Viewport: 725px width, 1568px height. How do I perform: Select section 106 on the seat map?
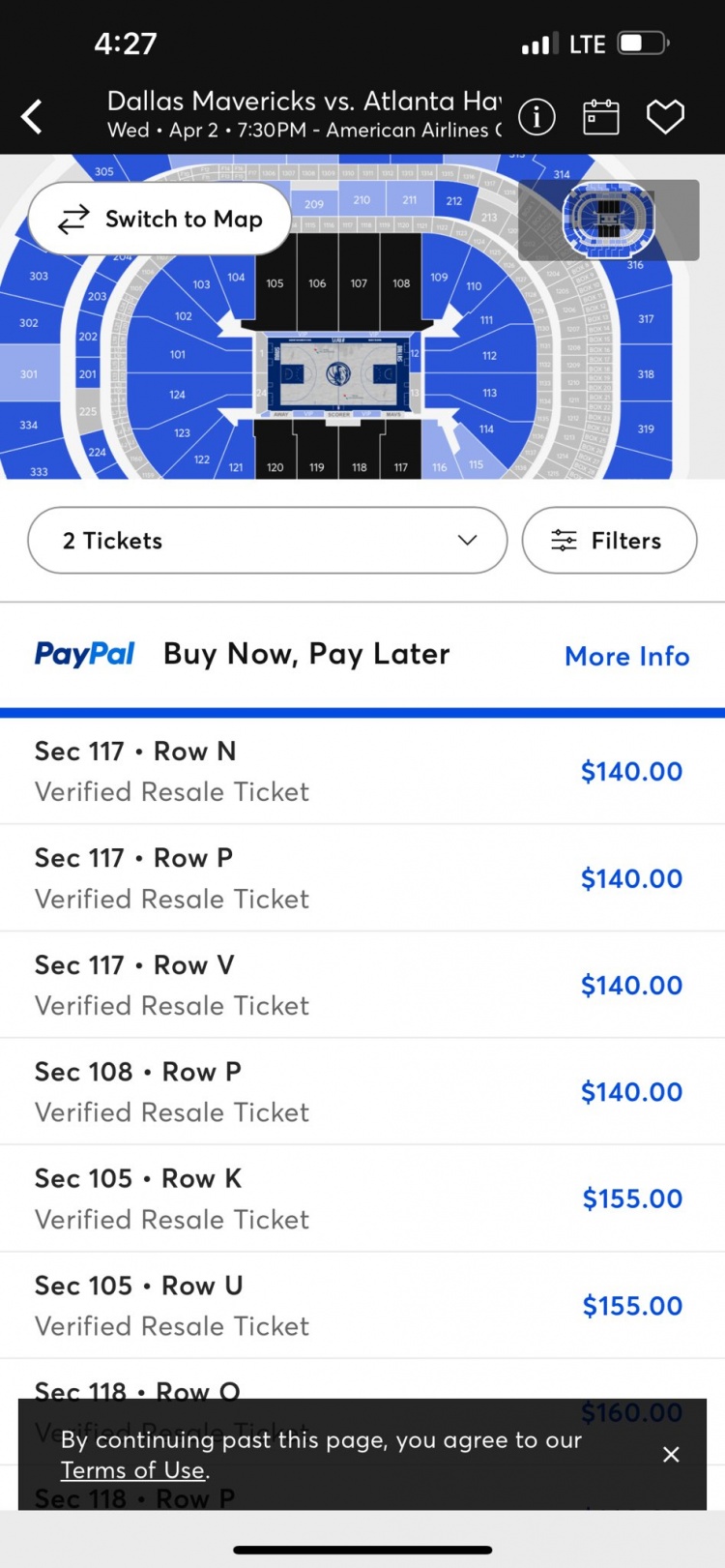[x=317, y=283]
